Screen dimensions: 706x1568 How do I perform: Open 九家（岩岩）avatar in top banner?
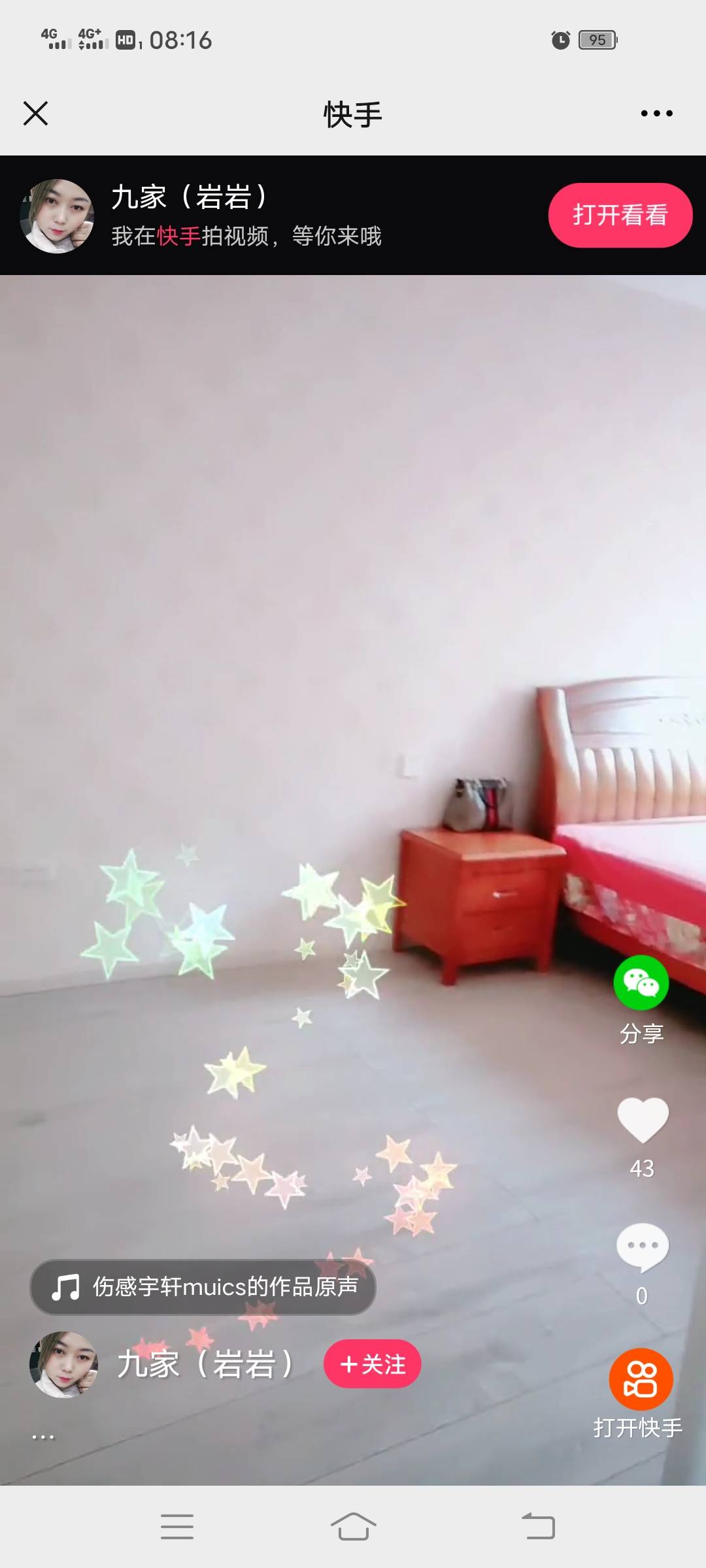[57, 216]
